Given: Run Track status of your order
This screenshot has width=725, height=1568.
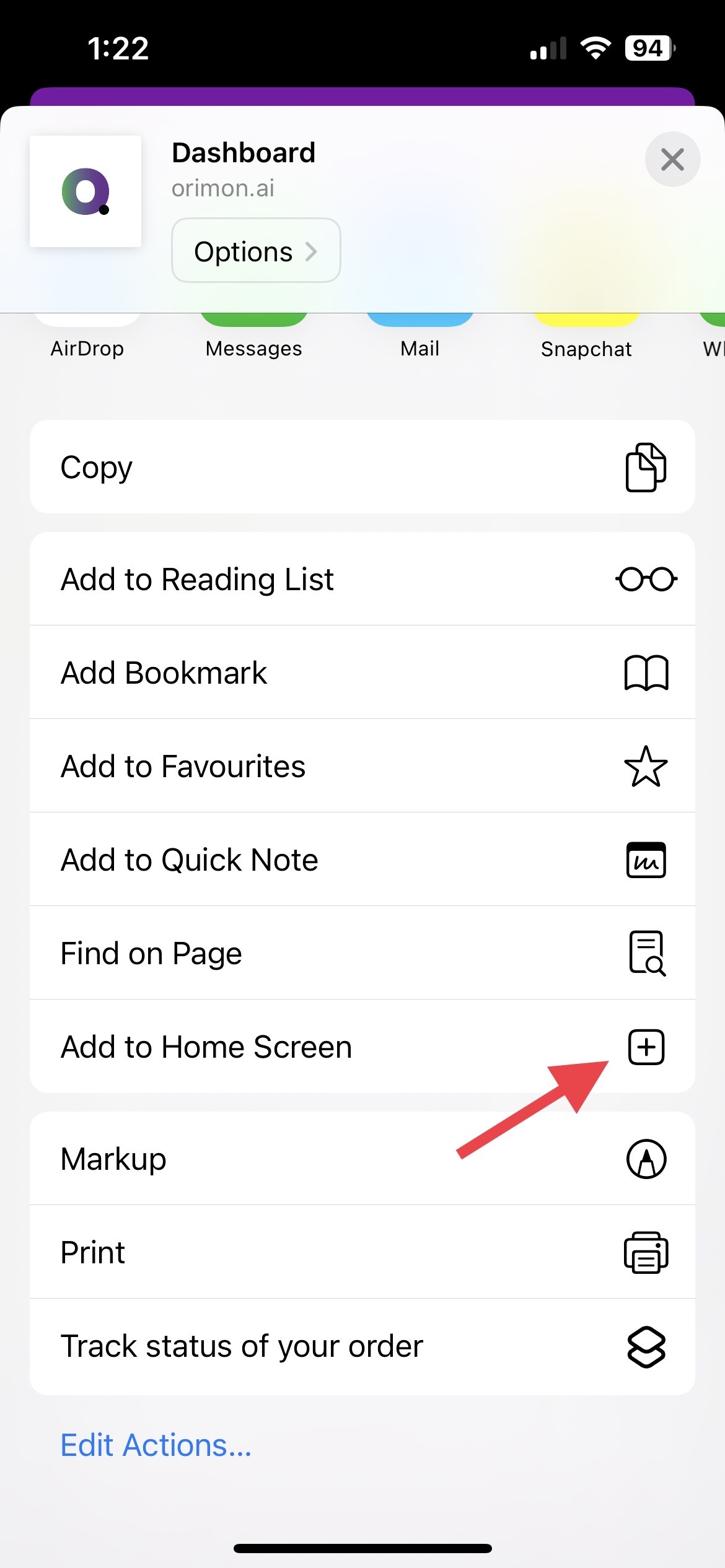Looking at the screenshot, I should click(x=362, y=1346).
